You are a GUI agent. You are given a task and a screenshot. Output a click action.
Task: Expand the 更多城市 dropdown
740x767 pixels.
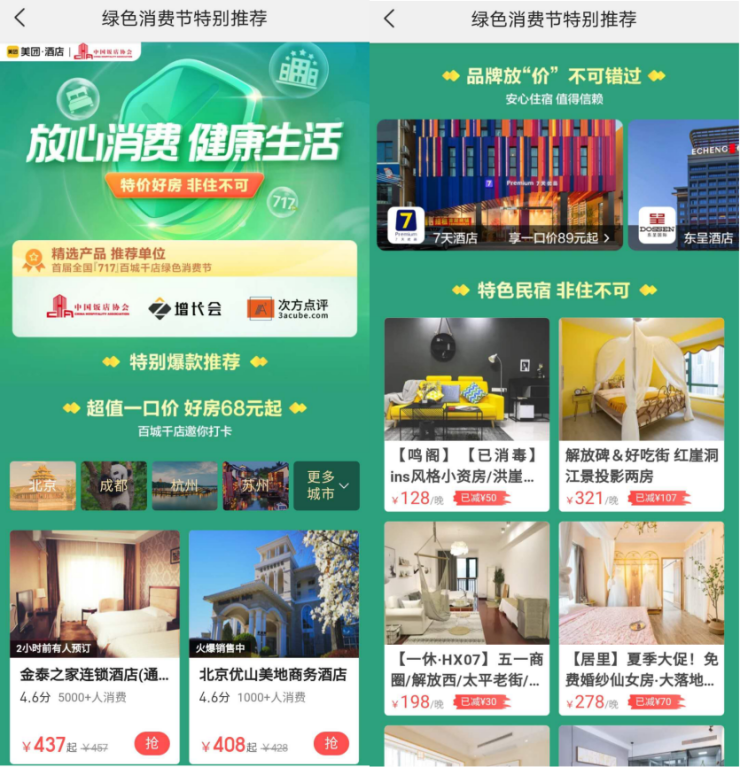326,486
